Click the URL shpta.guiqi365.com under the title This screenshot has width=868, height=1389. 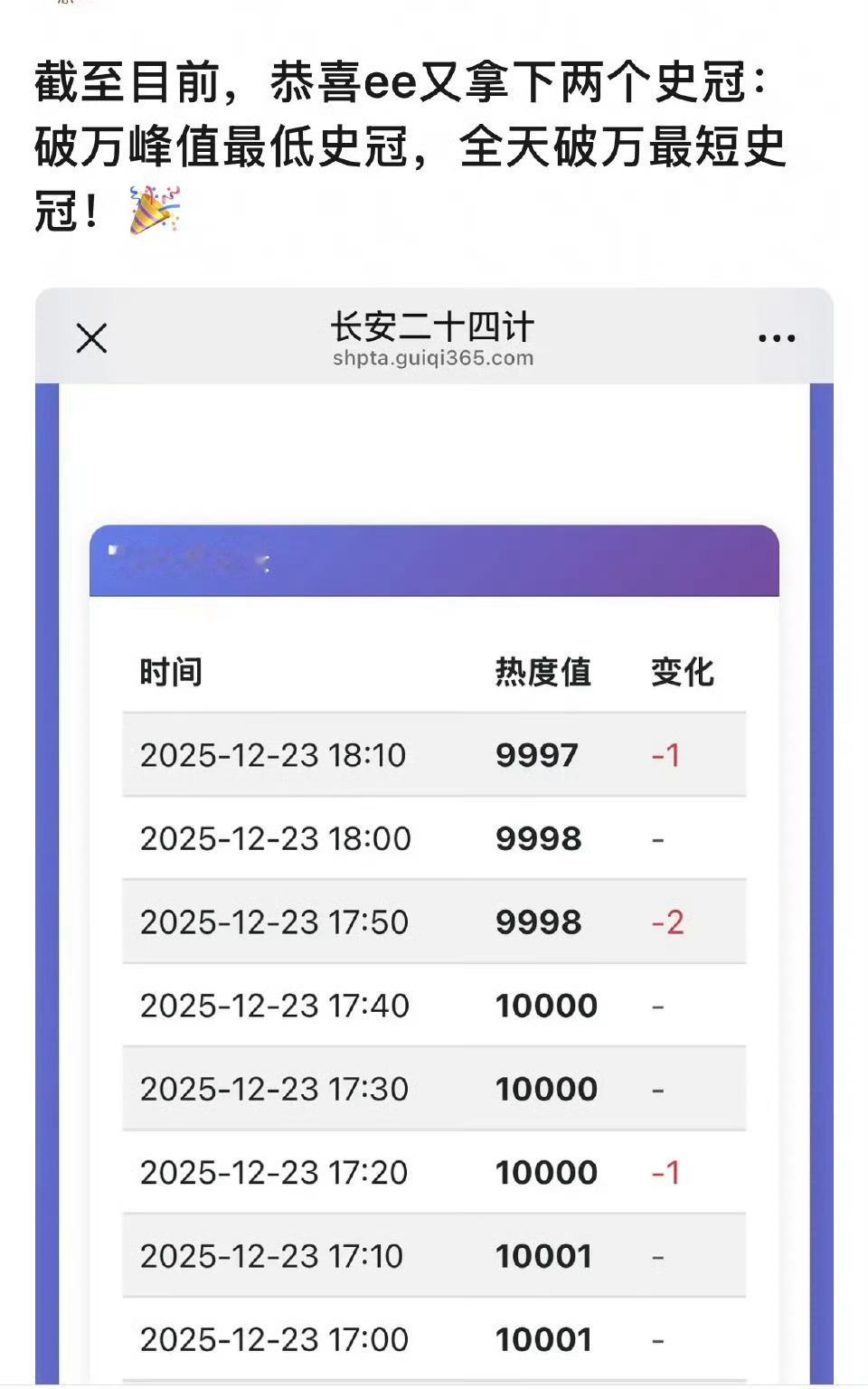(x=431, y=358)
